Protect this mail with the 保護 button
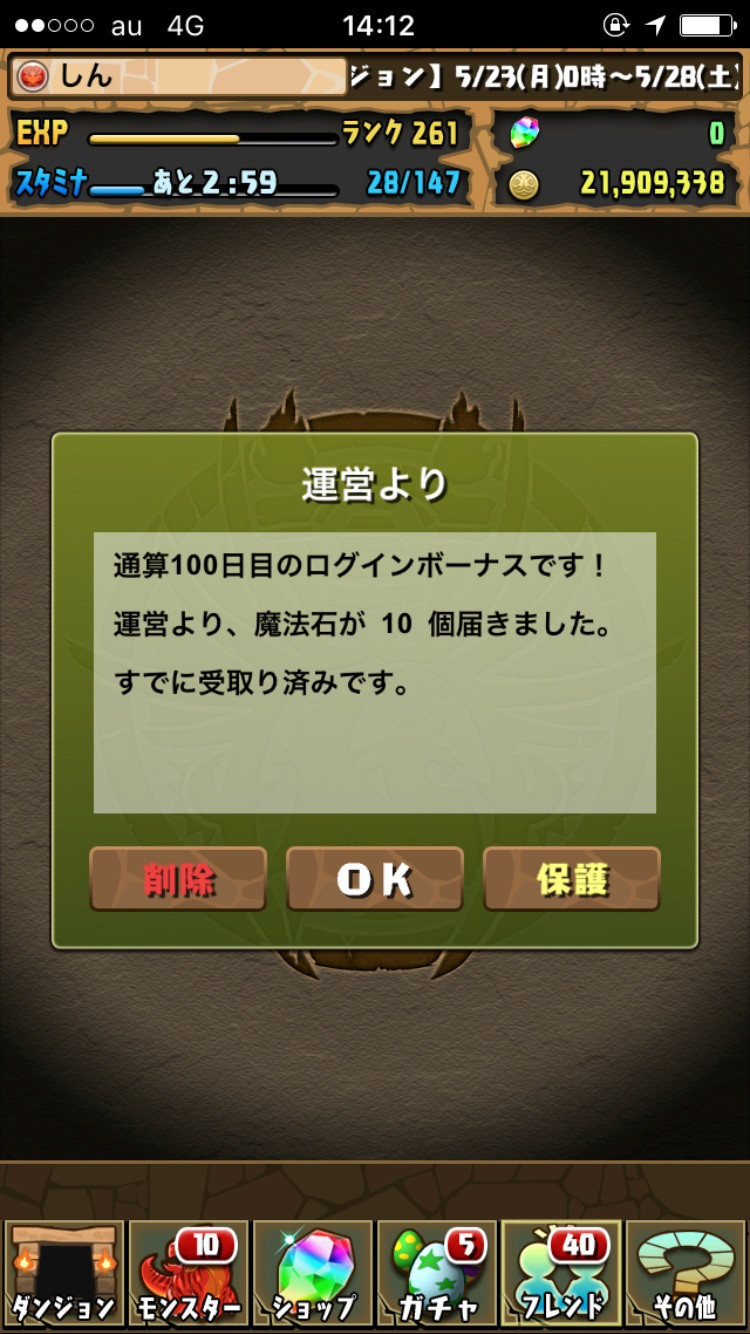The image size is (750, 1334). pyautogui.click(x=572, y=879)
